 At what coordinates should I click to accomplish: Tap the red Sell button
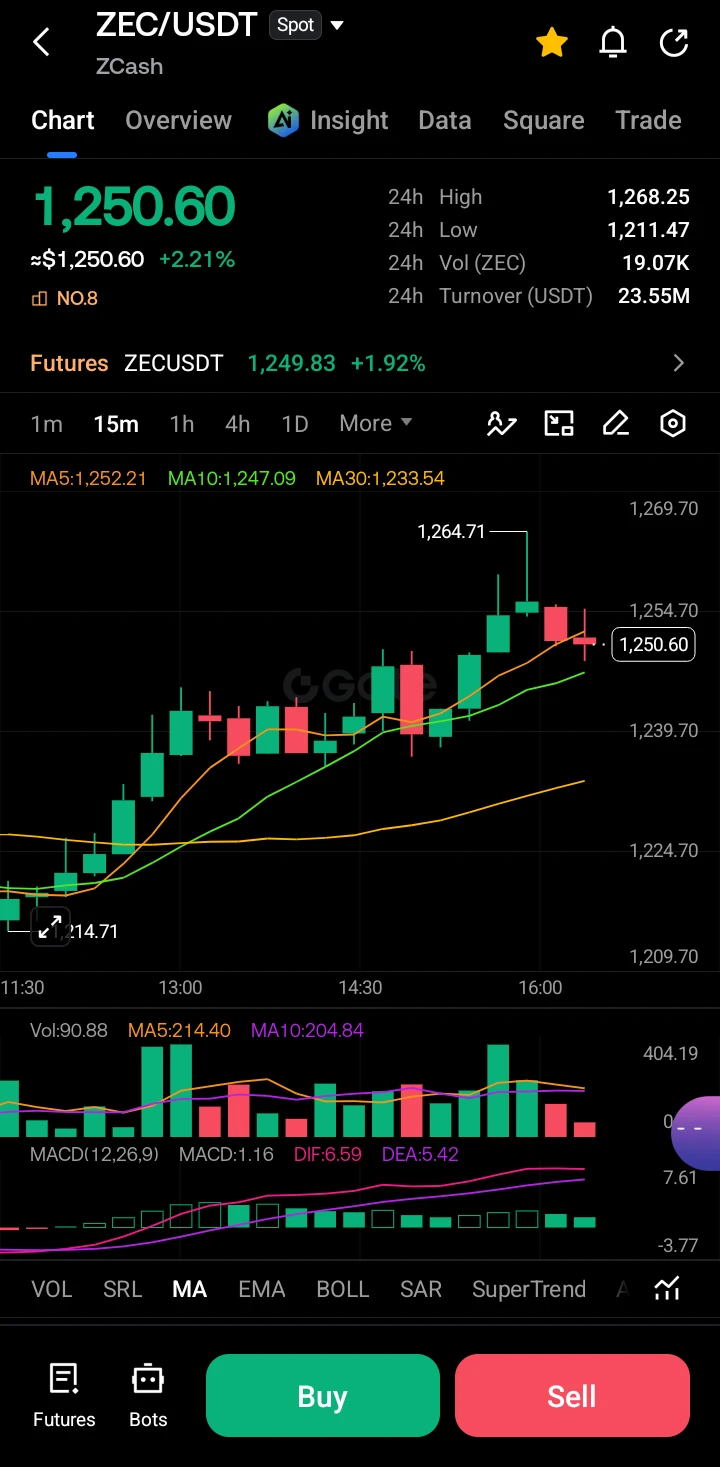pyautogui.click(x=572, y=1396)
